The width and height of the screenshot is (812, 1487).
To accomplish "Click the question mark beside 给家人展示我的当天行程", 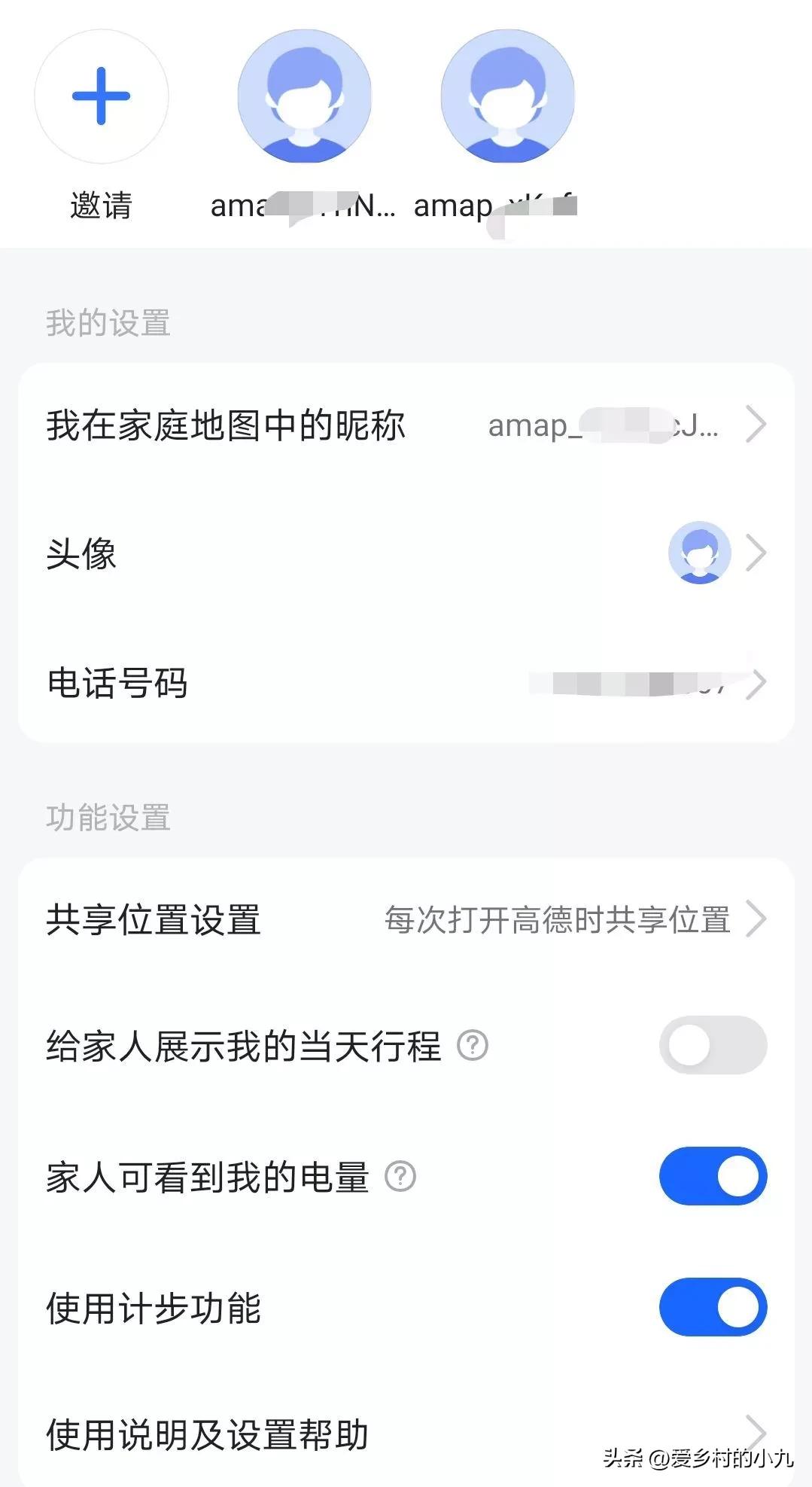I will click(x=473, y=1045).
